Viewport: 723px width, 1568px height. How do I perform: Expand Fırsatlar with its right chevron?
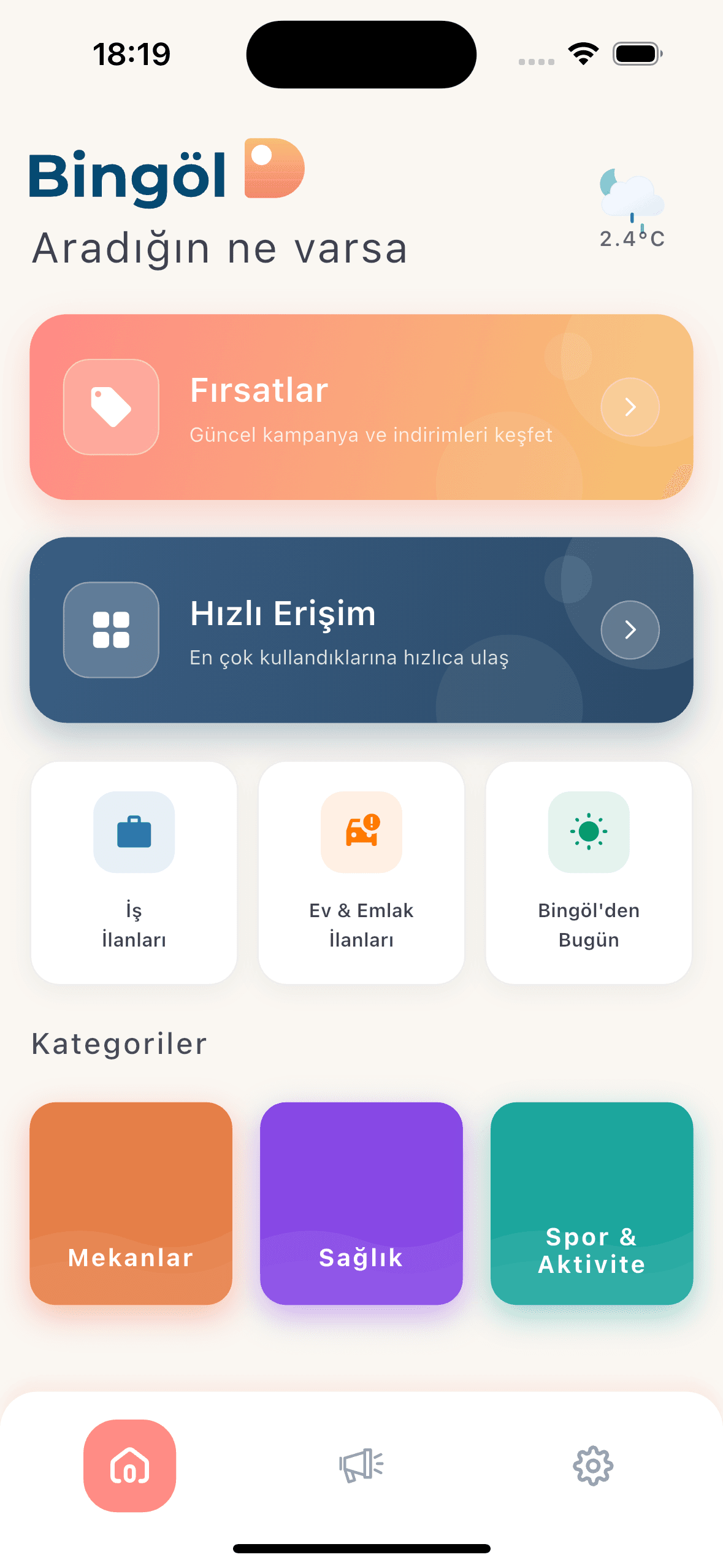tap(630, 407)
